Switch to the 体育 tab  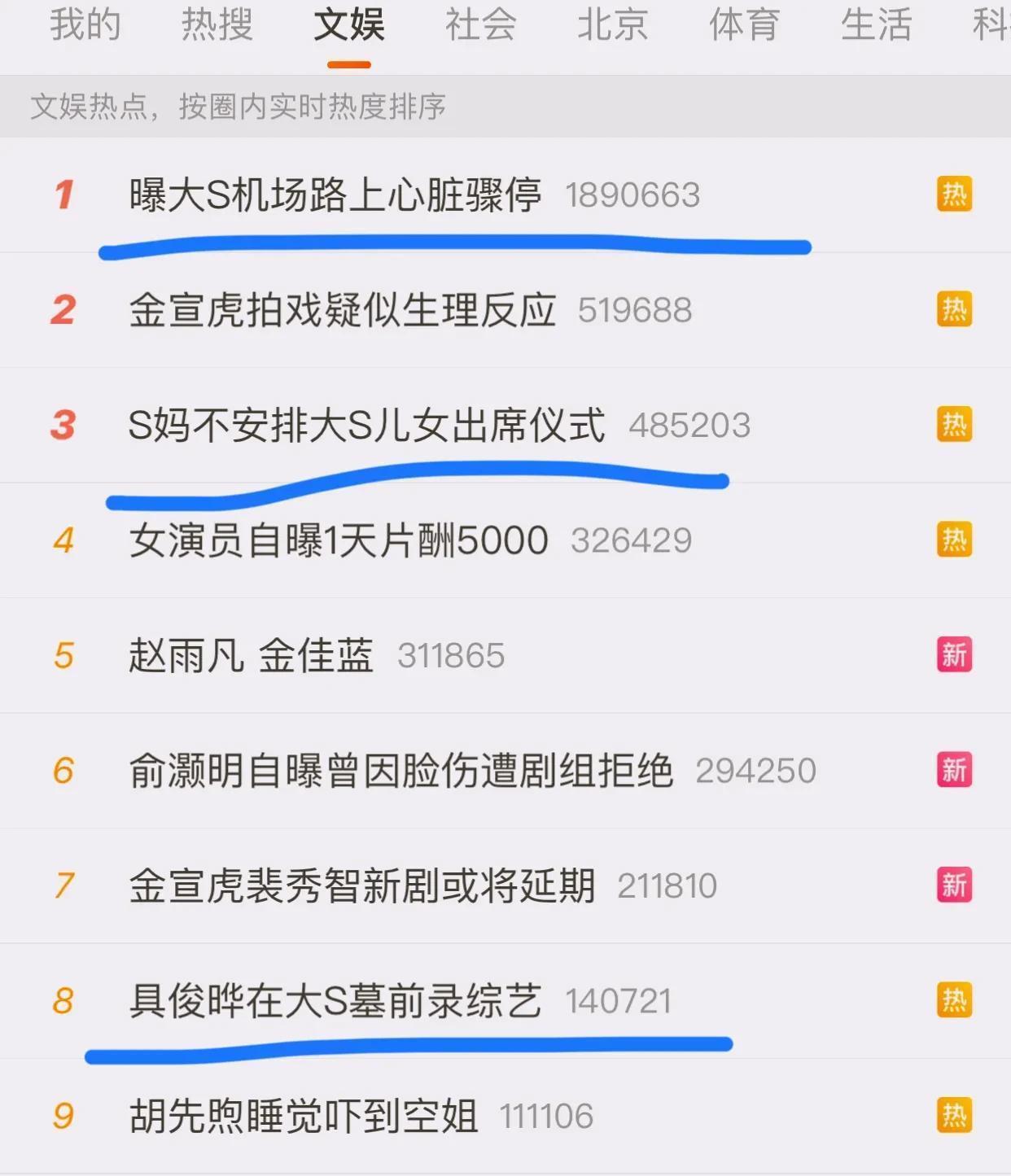click(744, 26)
